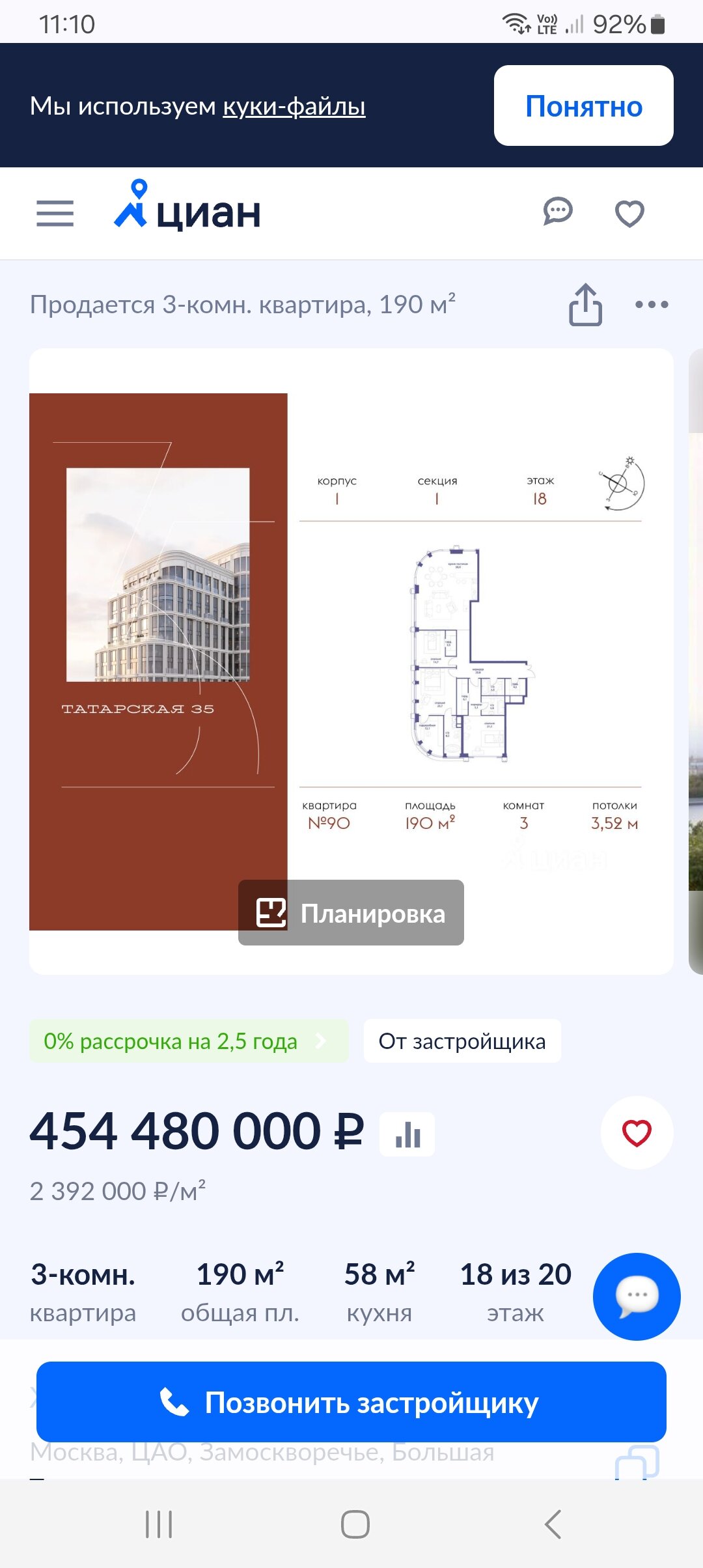This screenshot has height=1568, width=703.
Task: Open the three-dot overflow menu
Action: 652,304
